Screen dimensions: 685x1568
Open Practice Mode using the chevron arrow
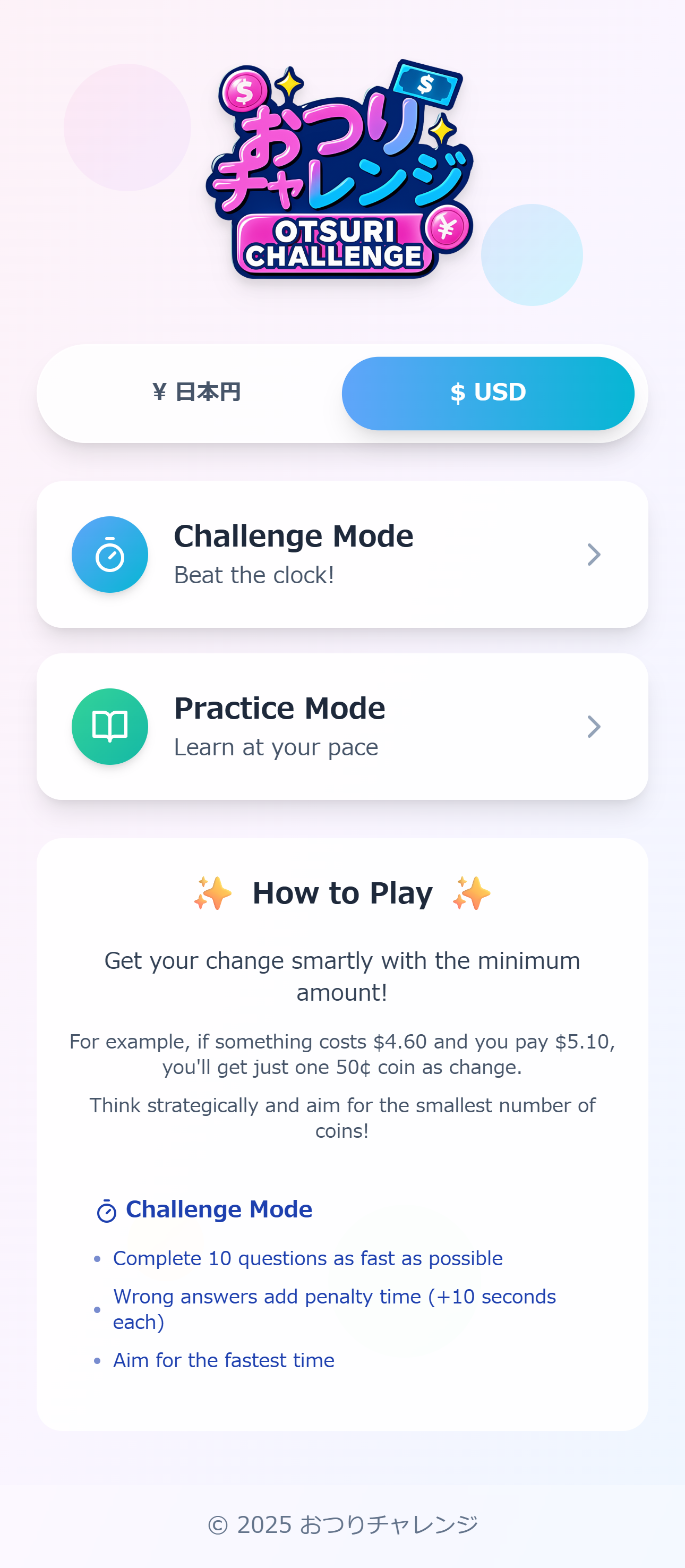[x=594, y=726]
